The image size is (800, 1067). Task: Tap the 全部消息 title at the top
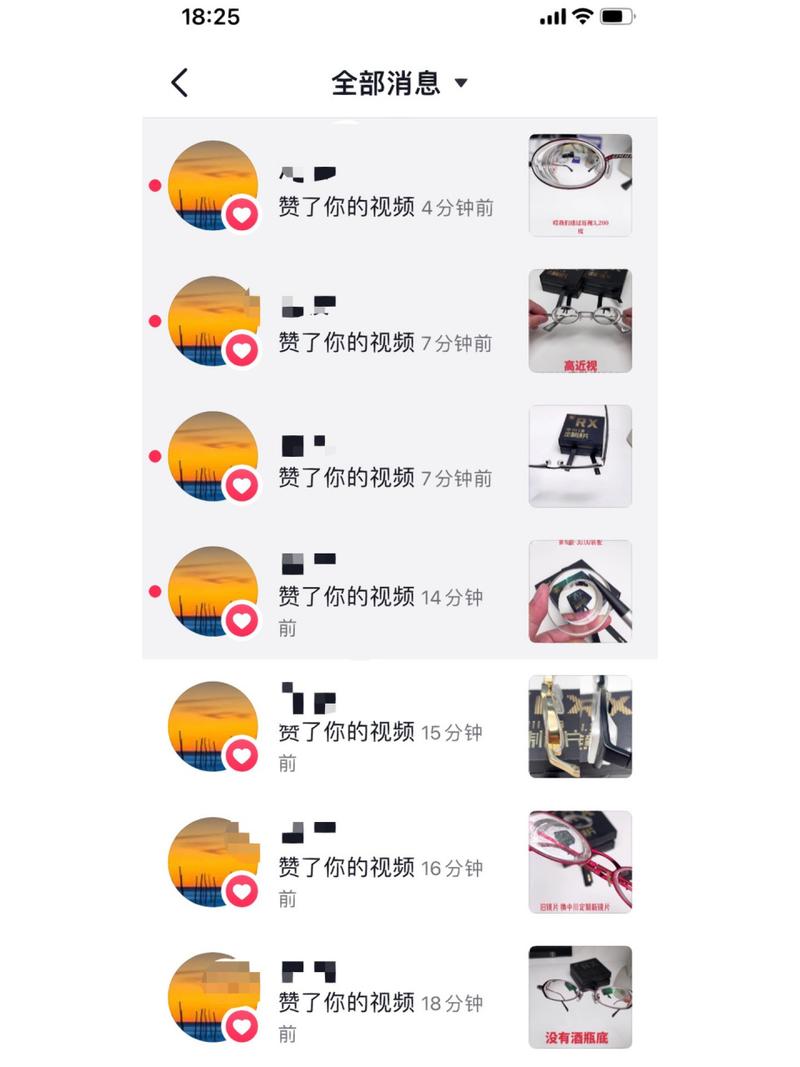click(387, 83)
